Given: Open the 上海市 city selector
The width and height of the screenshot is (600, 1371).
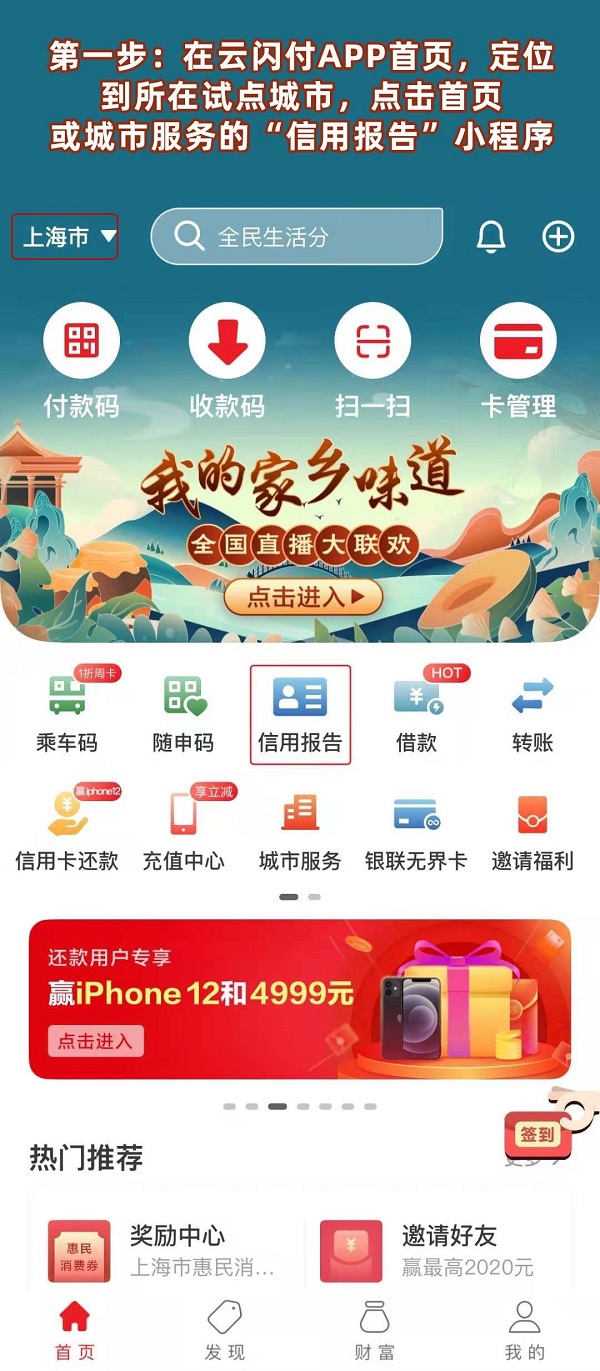Looking at the screenshot, I should coord(65,237).
